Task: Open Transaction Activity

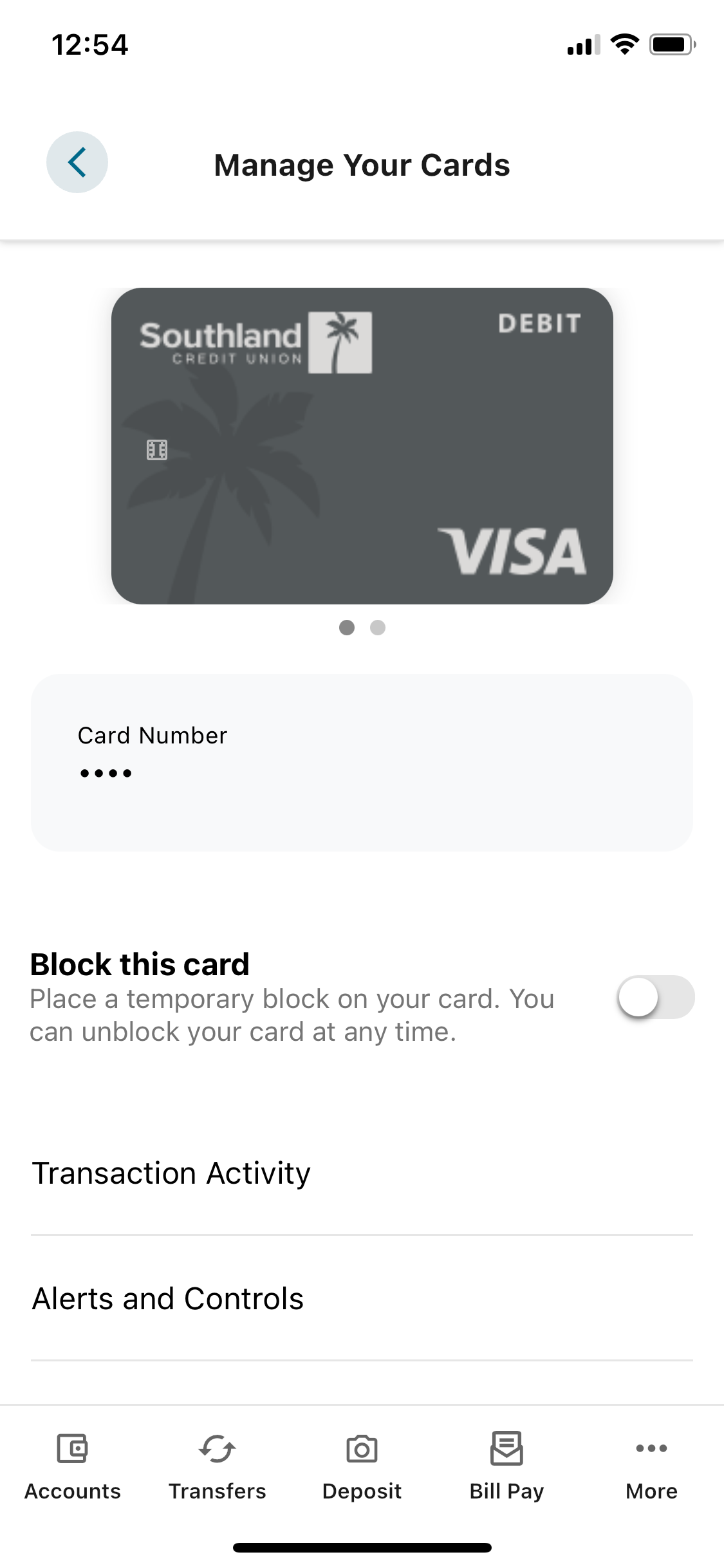Action: pos(362,1173)
